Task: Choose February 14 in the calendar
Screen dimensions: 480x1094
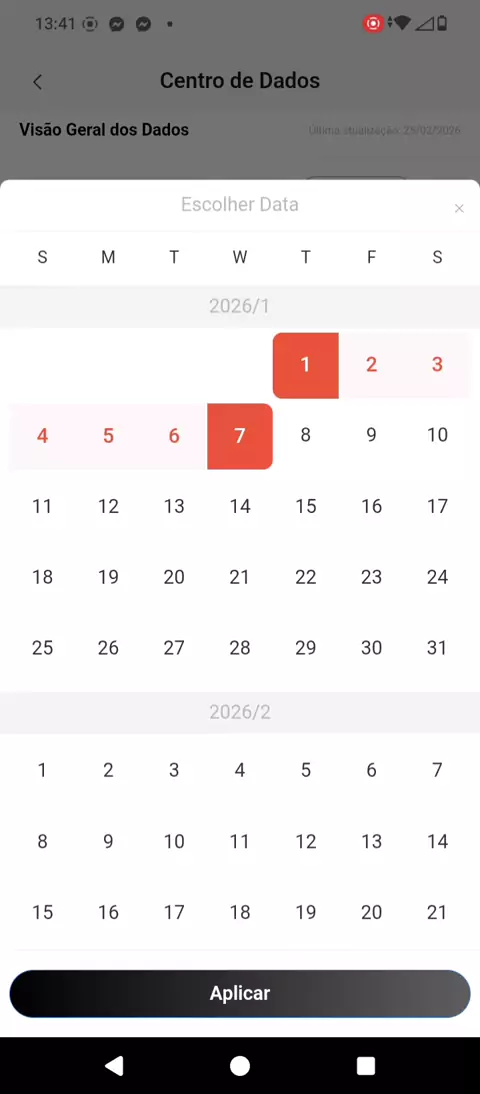Action: [437, 841]
